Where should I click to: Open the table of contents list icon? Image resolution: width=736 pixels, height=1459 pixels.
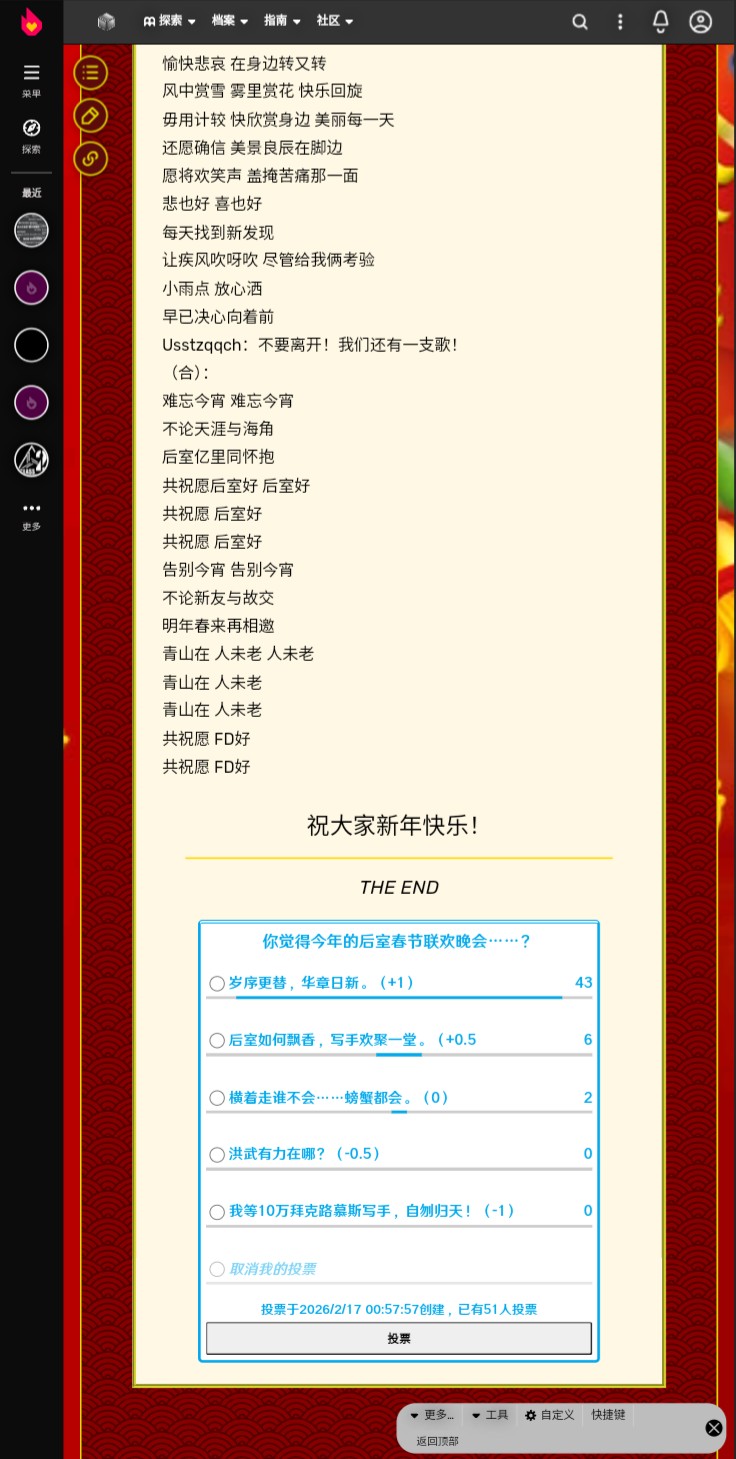point(91,72)
